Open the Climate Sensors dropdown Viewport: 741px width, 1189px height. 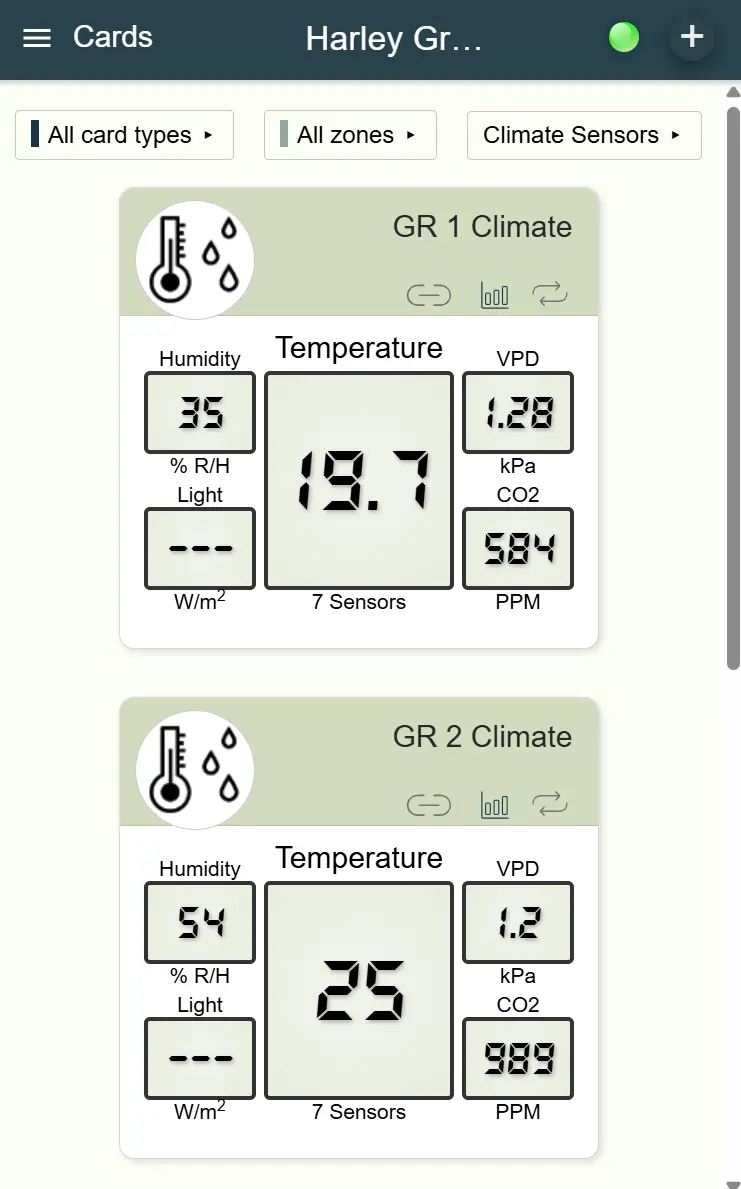584,135
